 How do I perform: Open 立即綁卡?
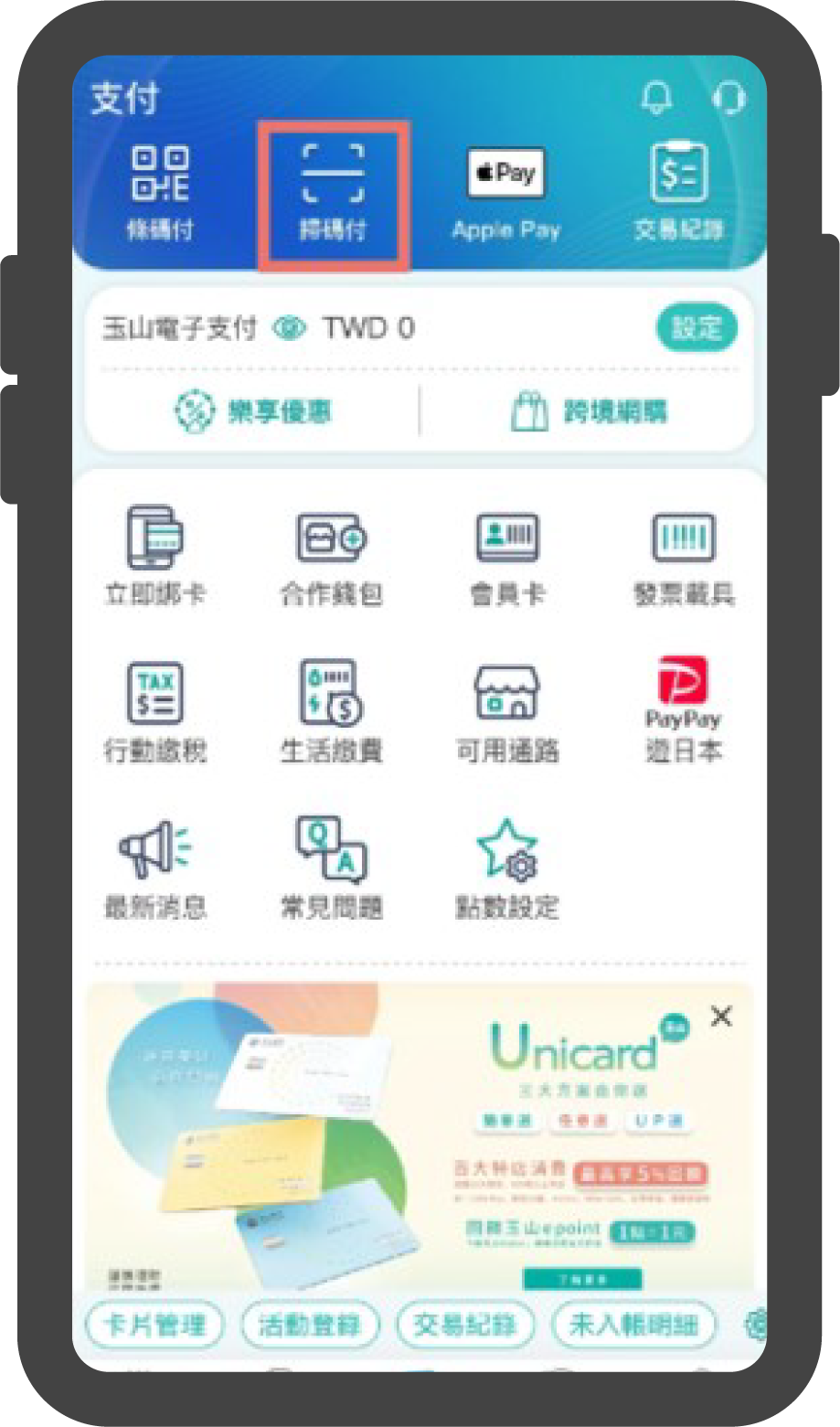(x=155, y=555)
